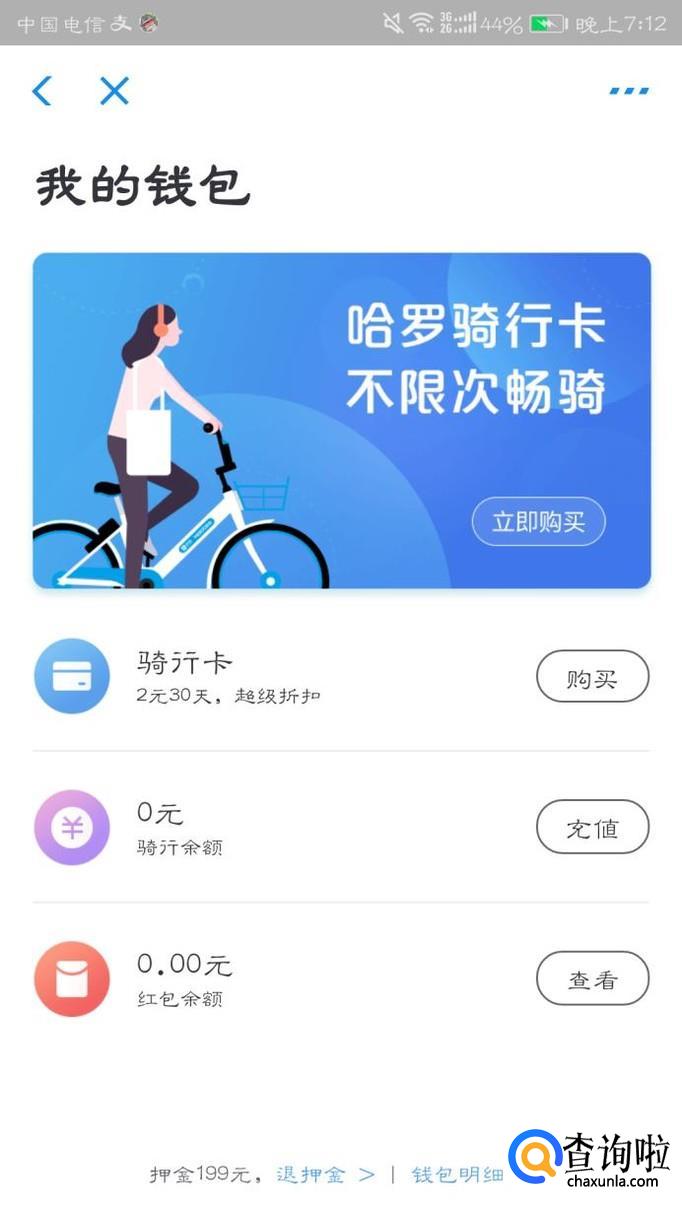View red packet balance via 查看
Image resolution: width=682 pixels, height=1212 pixels.
pyautogui.click(x=592, y=979)
